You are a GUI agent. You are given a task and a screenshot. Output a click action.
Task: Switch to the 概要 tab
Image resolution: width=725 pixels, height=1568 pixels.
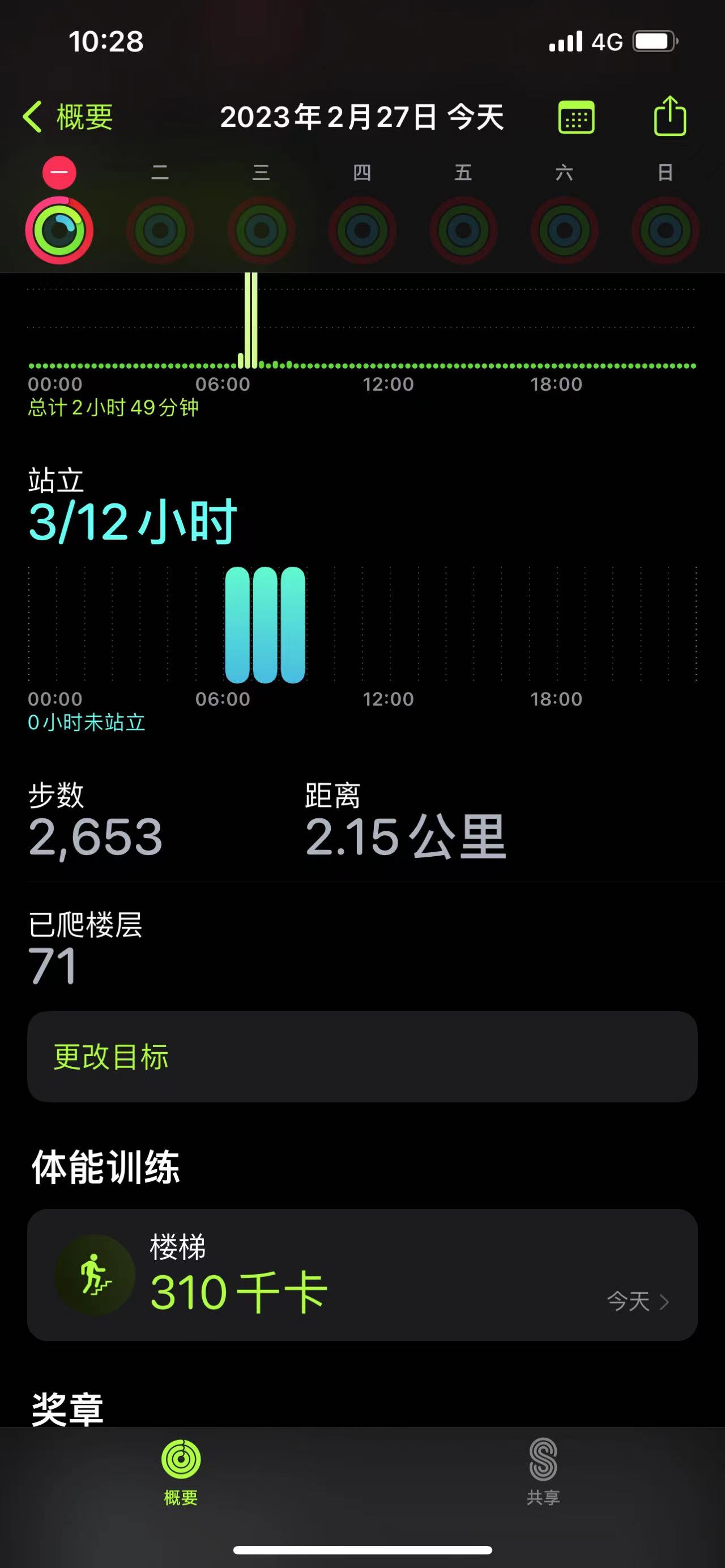(181, 1471)
